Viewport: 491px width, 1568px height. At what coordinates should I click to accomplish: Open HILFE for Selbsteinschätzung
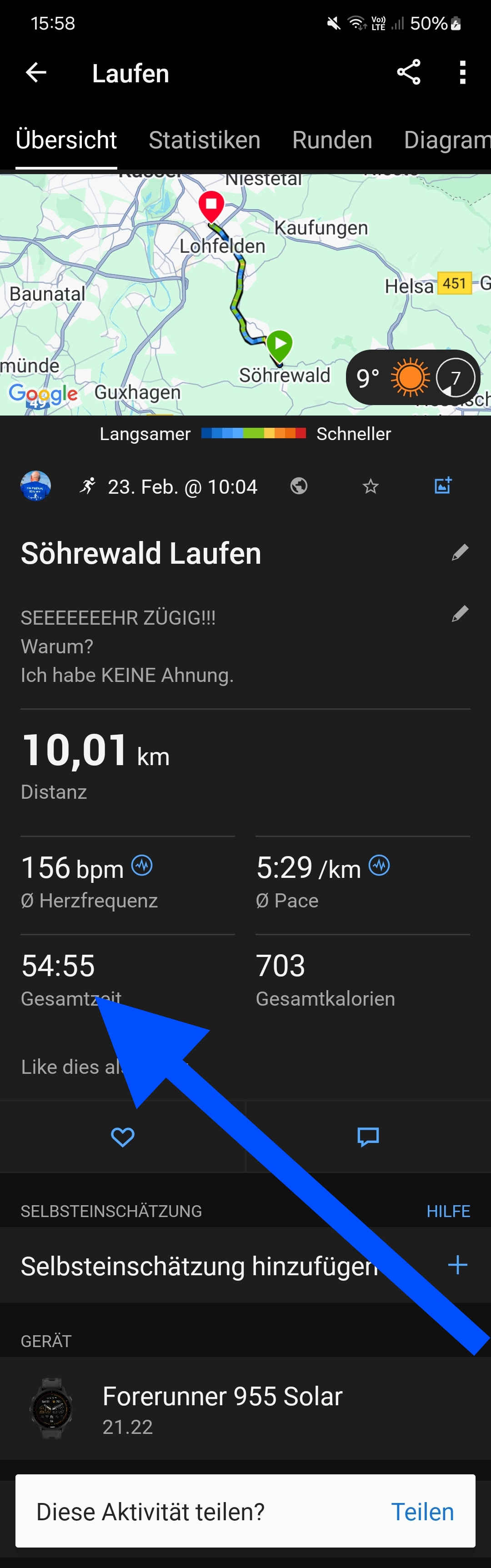[448, 1211]
